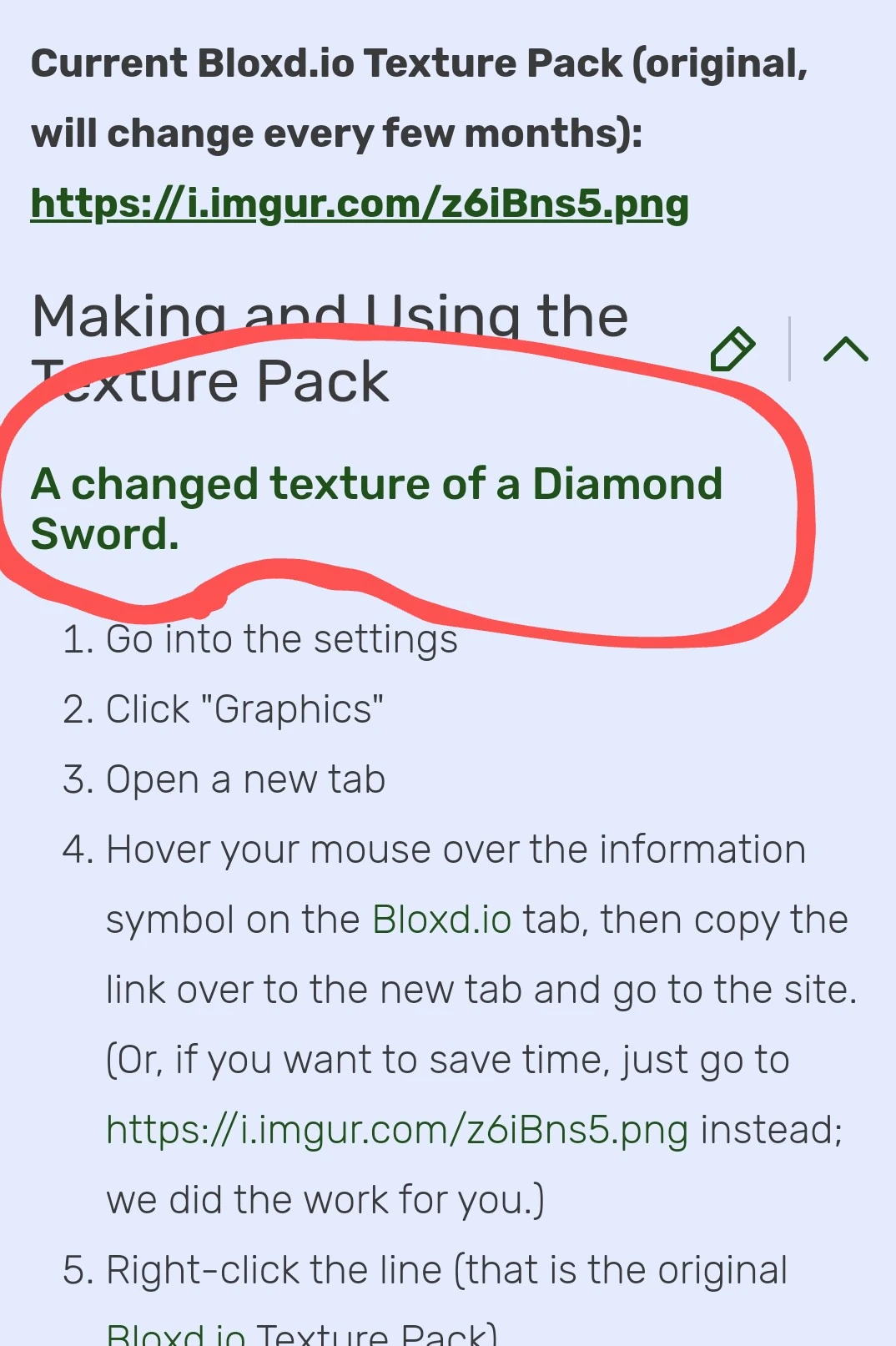Edit the Making and Using section
This screenshot has height=1346, width=896.
pyautogui.click(x=732, y=349)
